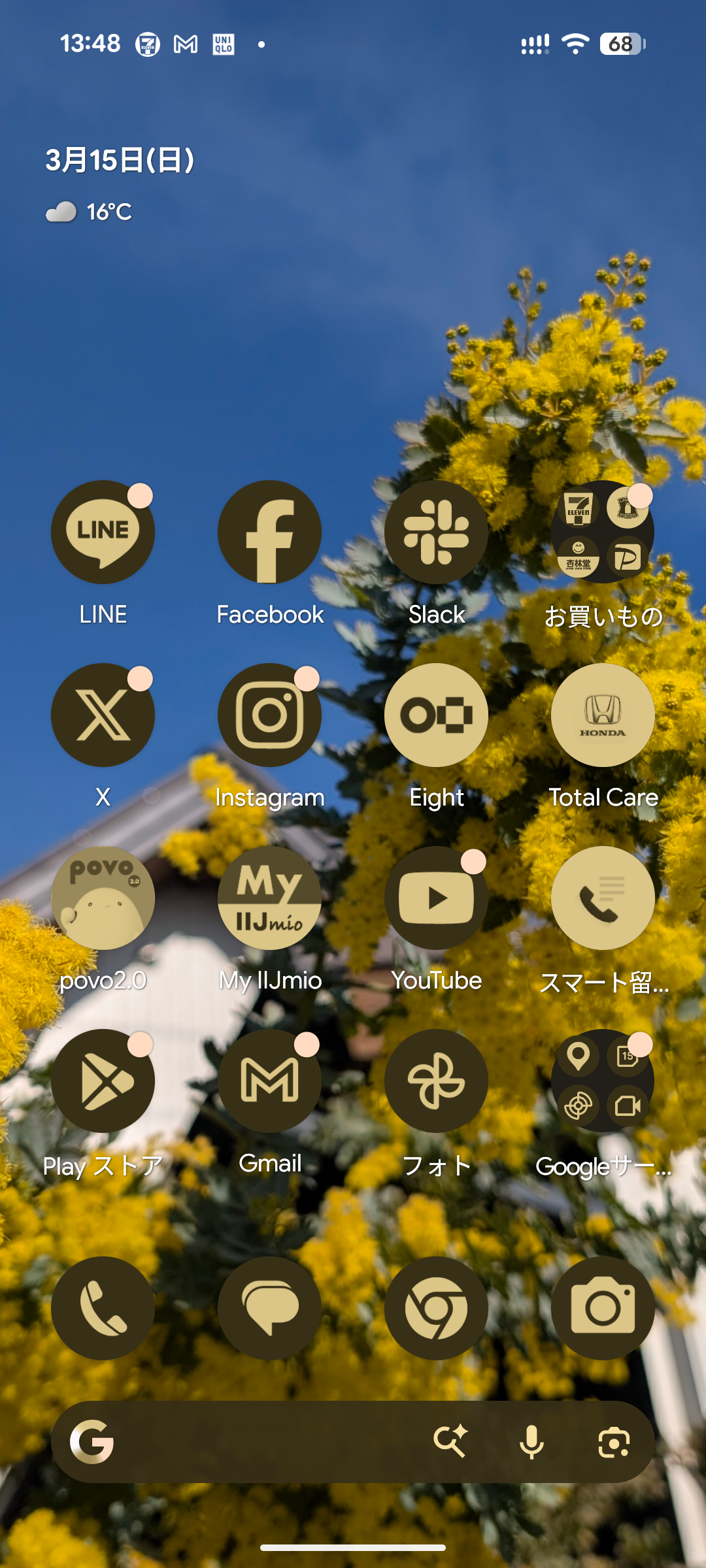This screenshot has height=1568, width=706.
Task: Open the LINE app
Action: (103, 532)
